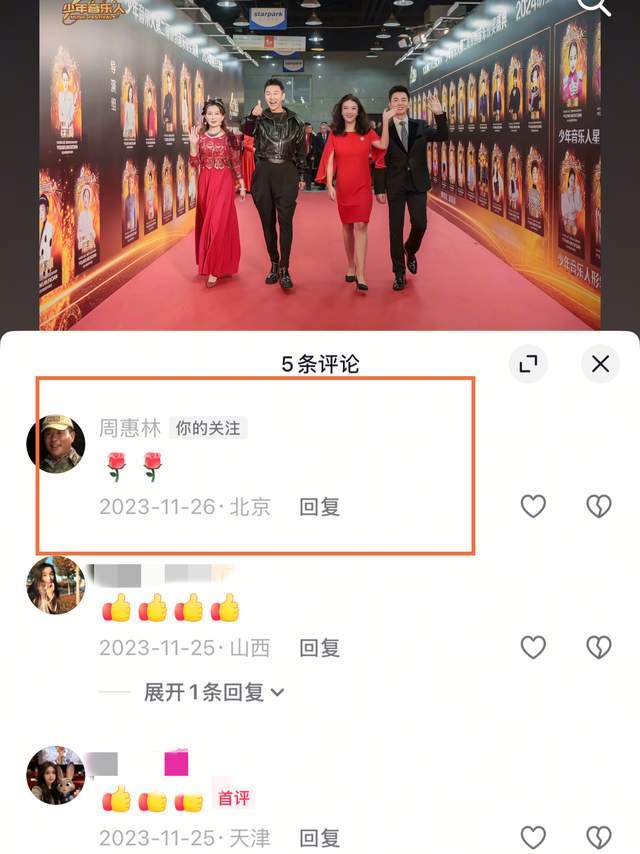Screen dimensions: 640x854
Task: Reply to the 山西 comment
Action: [320, 648]
